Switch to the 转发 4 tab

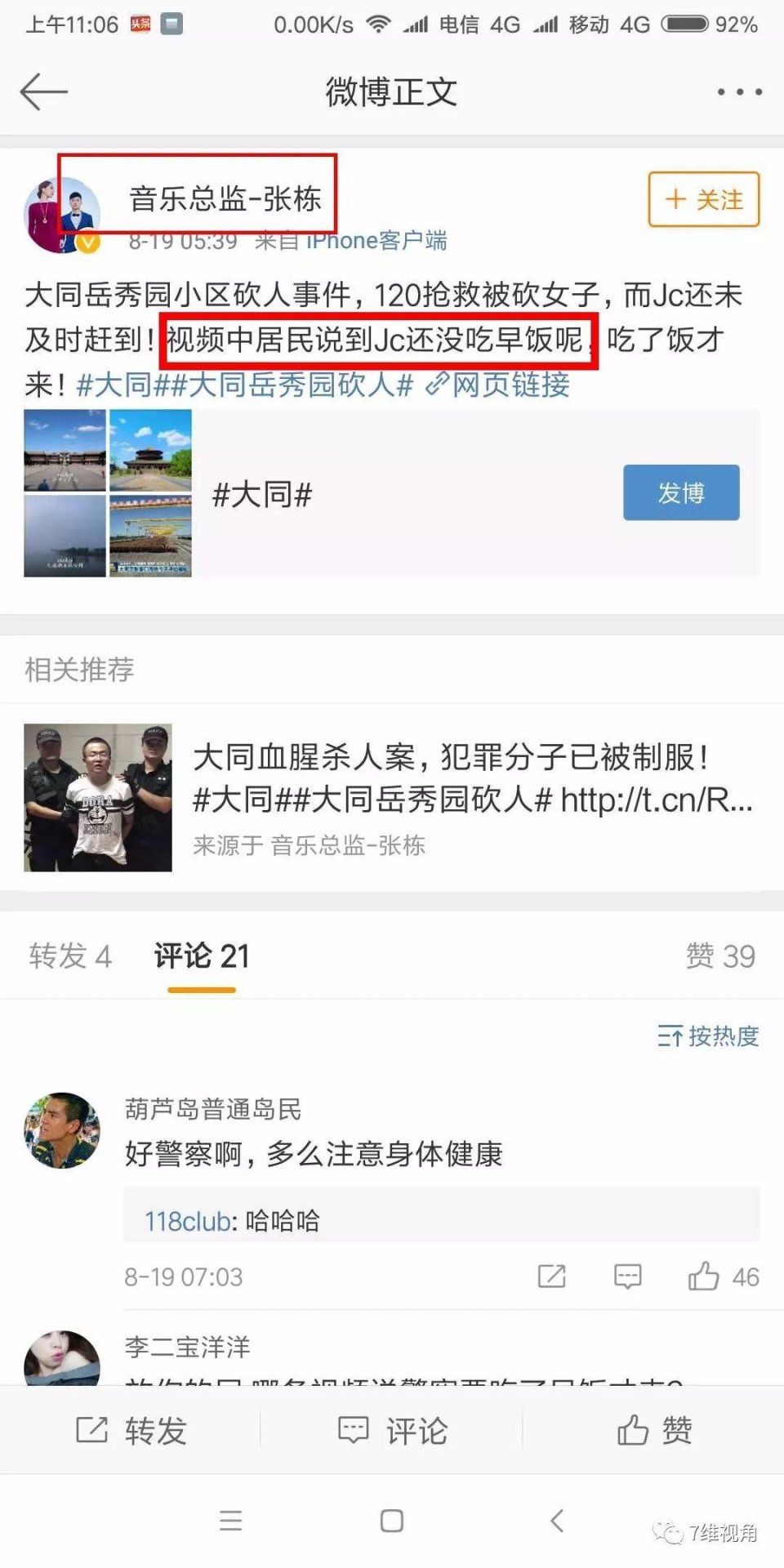(x=69, y=955)
